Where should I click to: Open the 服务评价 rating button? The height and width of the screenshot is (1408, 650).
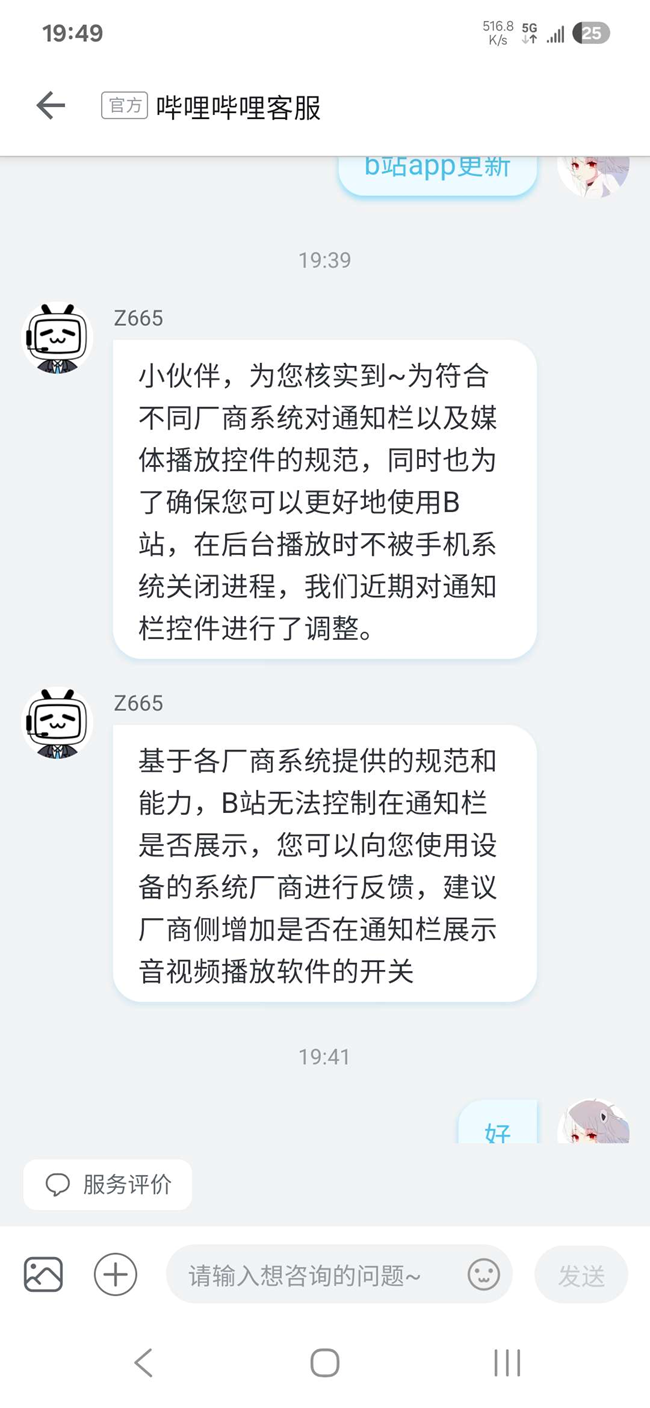[108, 1185]
